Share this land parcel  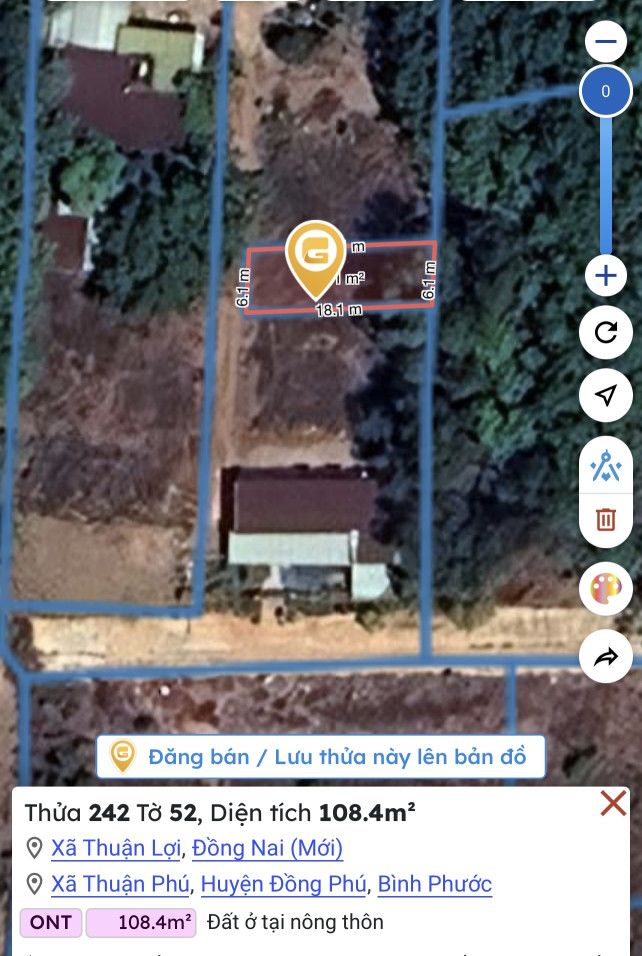[605, 657]
